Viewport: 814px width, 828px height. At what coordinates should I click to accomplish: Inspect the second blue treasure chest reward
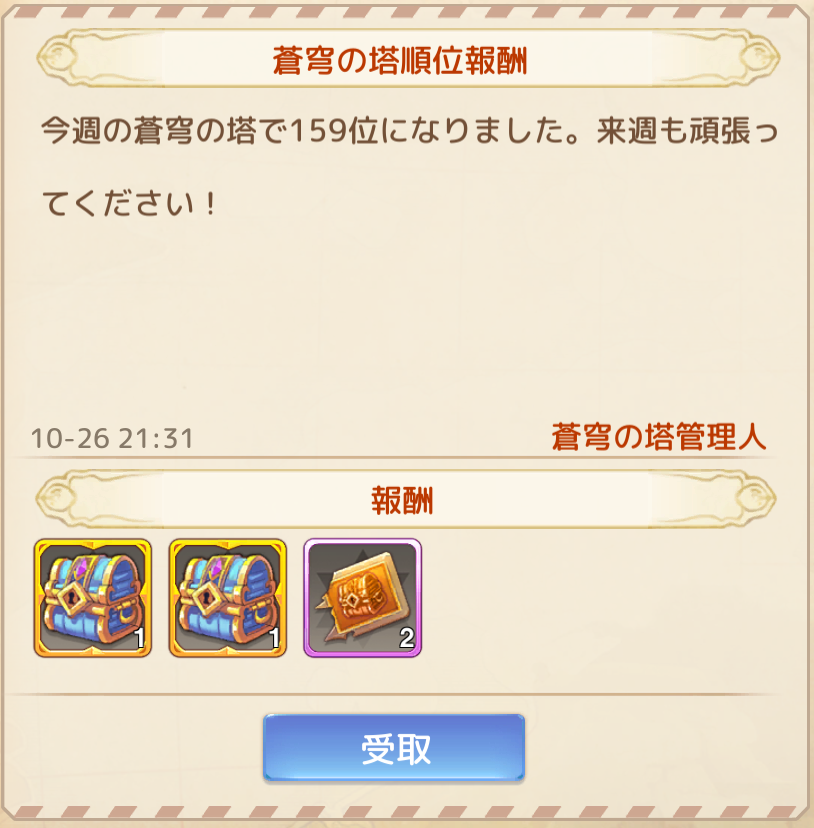click(x=227, y=598)
